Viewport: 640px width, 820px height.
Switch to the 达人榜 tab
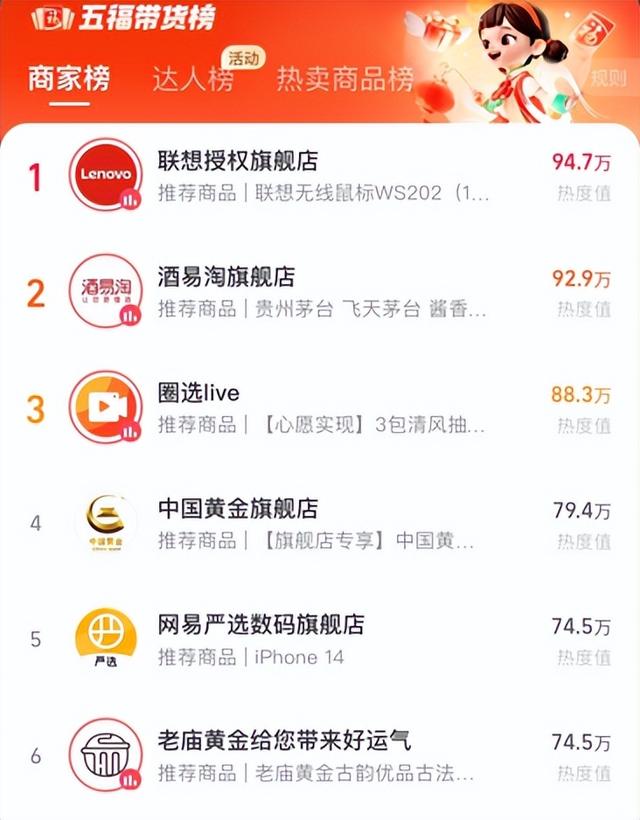pyautogui.click(x=193, y=79)
